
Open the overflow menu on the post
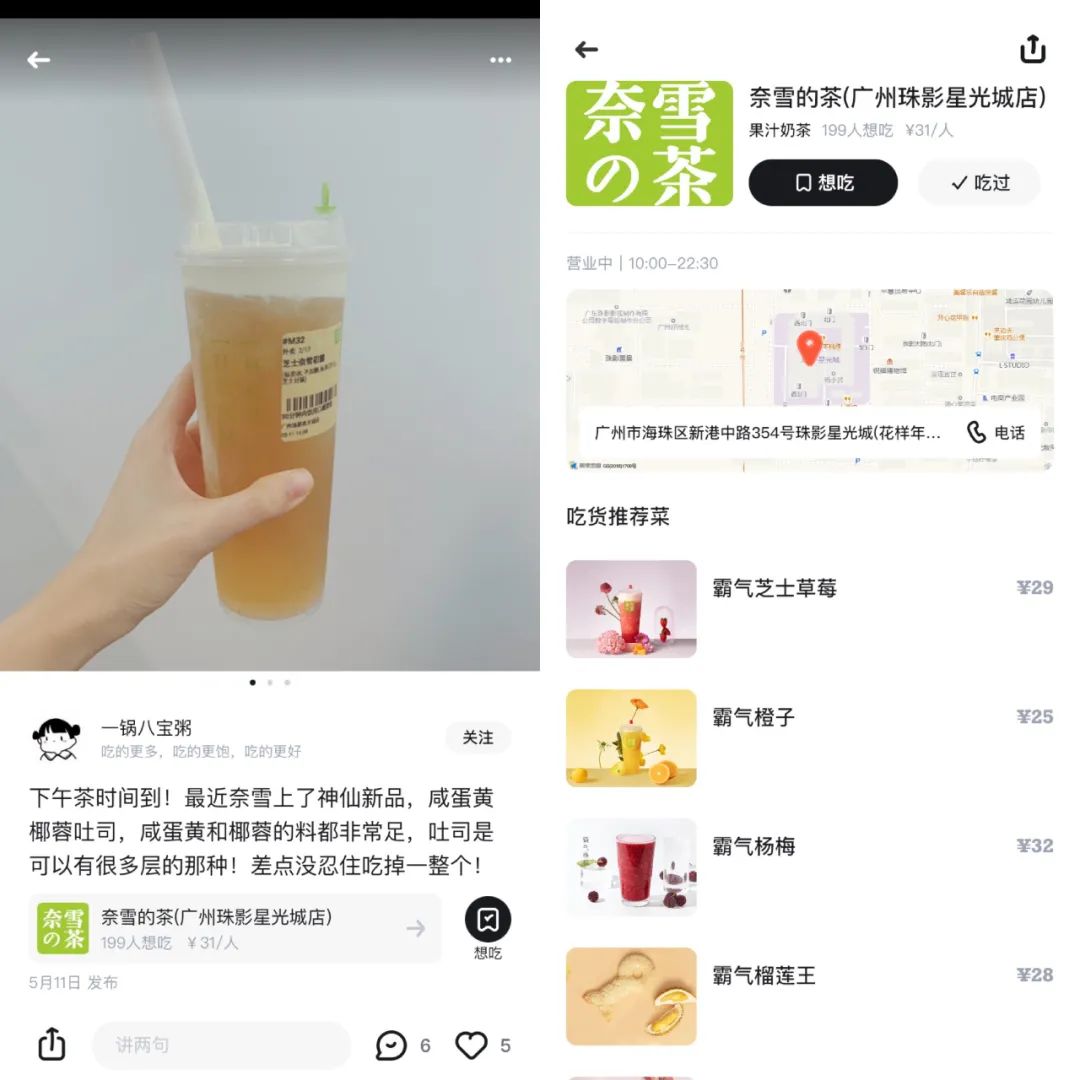(x=500, y=60)
